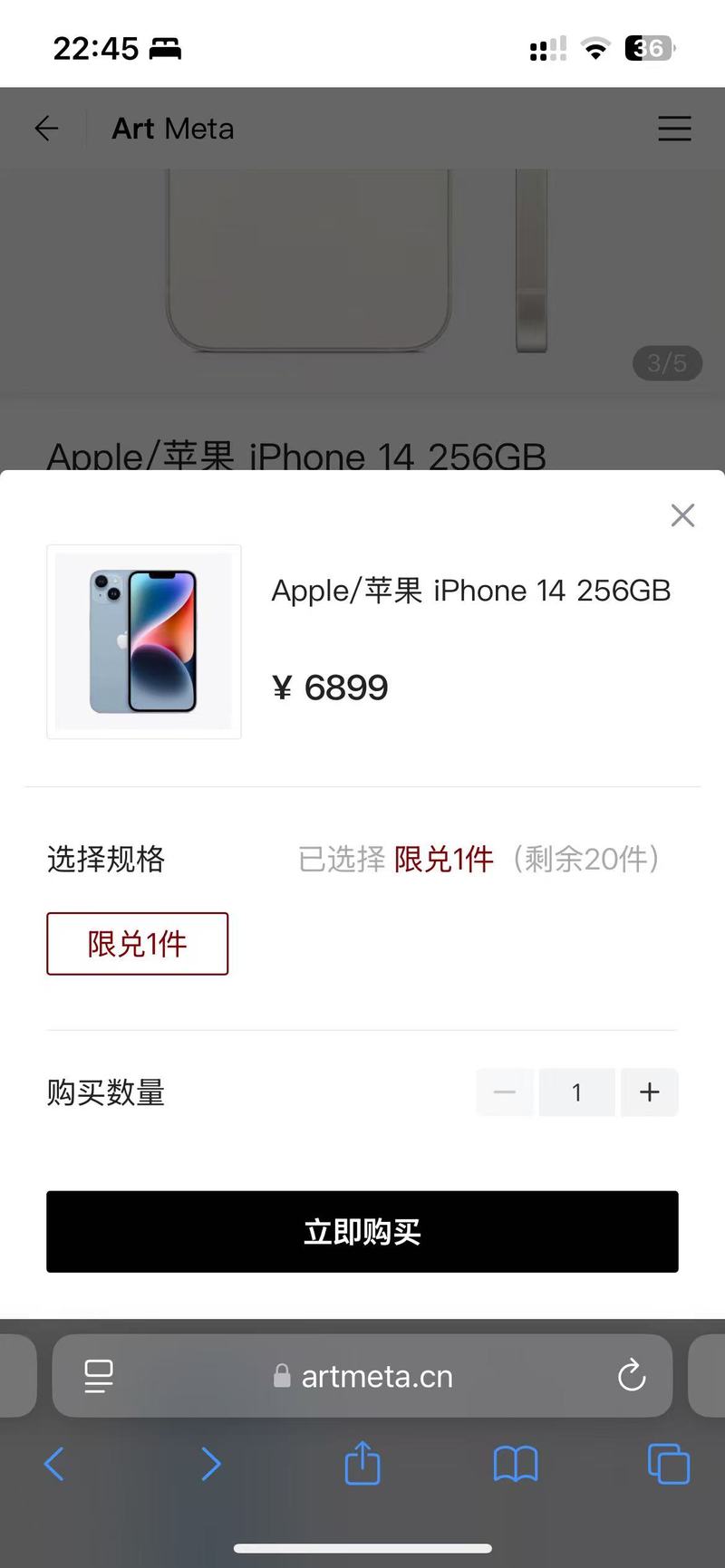The height and width of the screenshot is (1568, 725).
Task: Tap 立即购买 to buy now
Action: pyautogui.click(x=362, y=1232)
